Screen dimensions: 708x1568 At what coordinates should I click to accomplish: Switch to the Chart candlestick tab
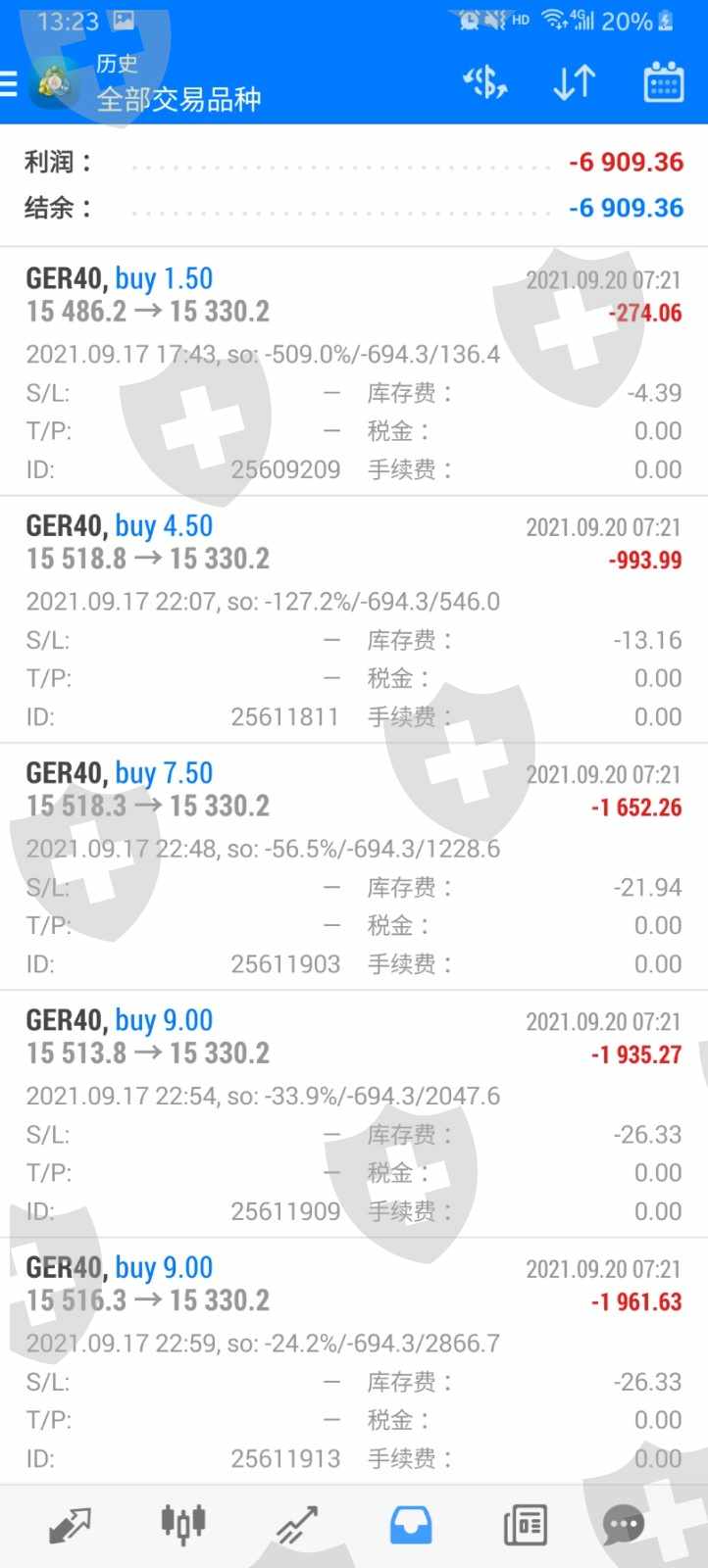183,1525
